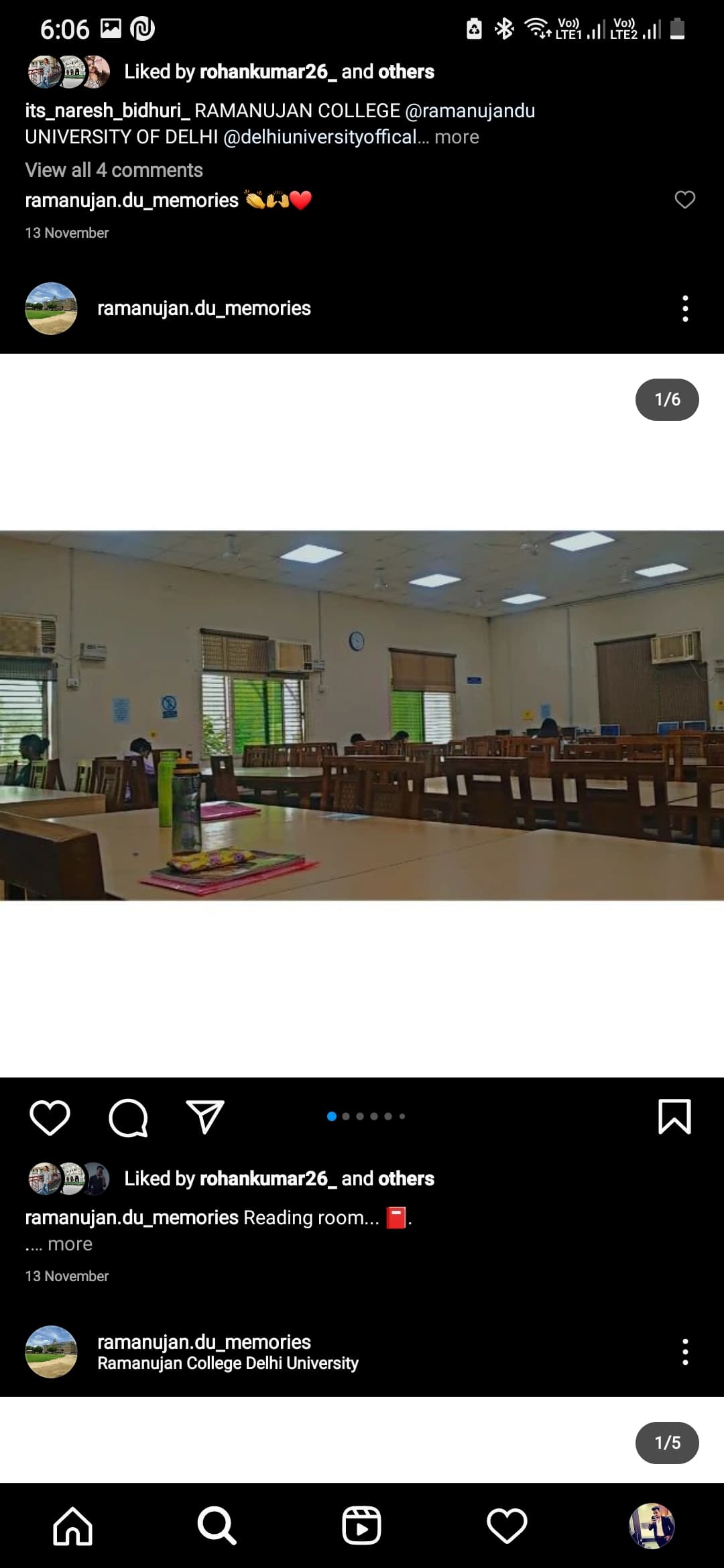The width and height of the screenshot is (724, 1568).
Task: Like the Reading room post
Action: (50, 1118)
